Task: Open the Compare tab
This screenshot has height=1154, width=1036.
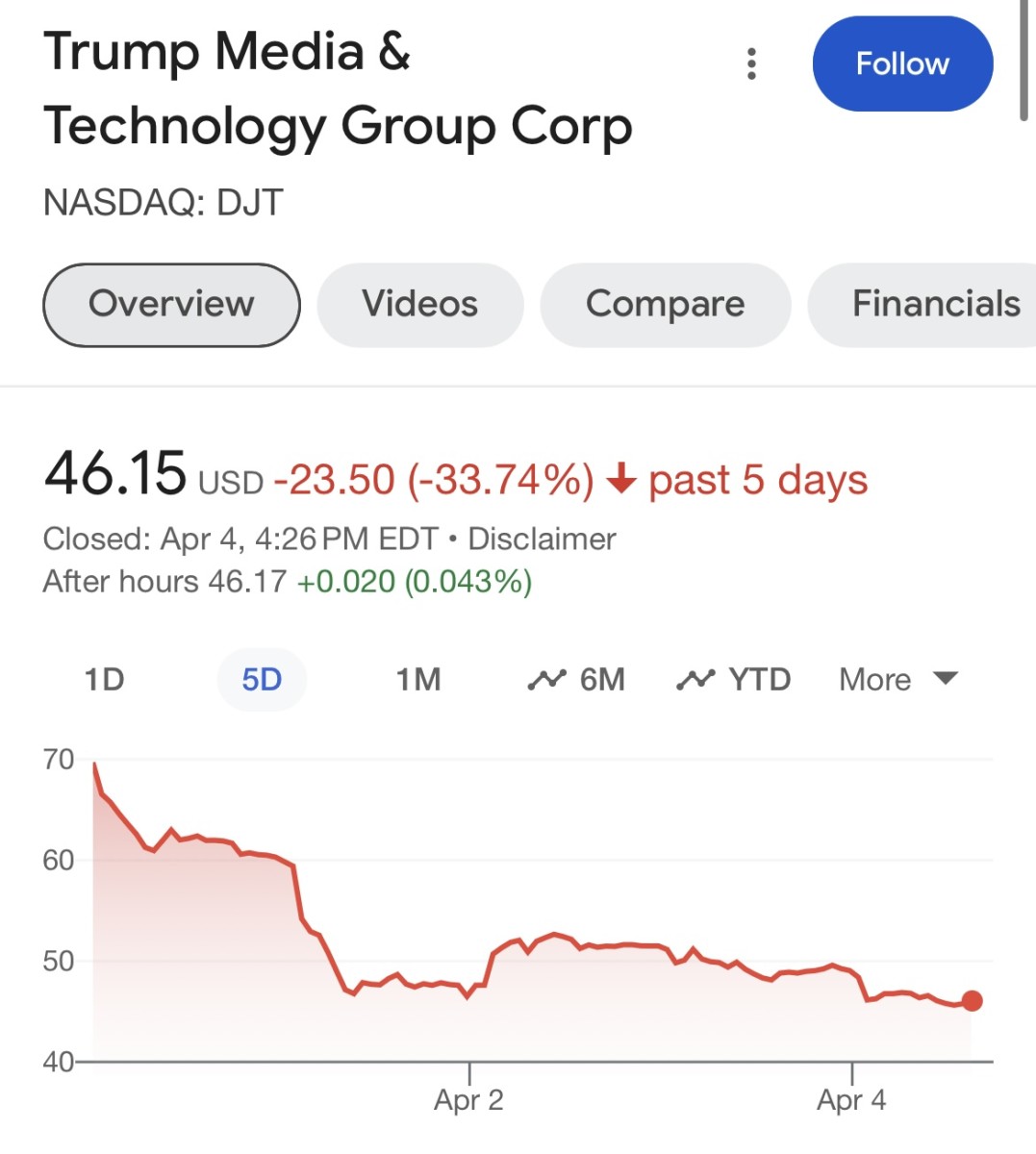Action: (x=665, y=304)
